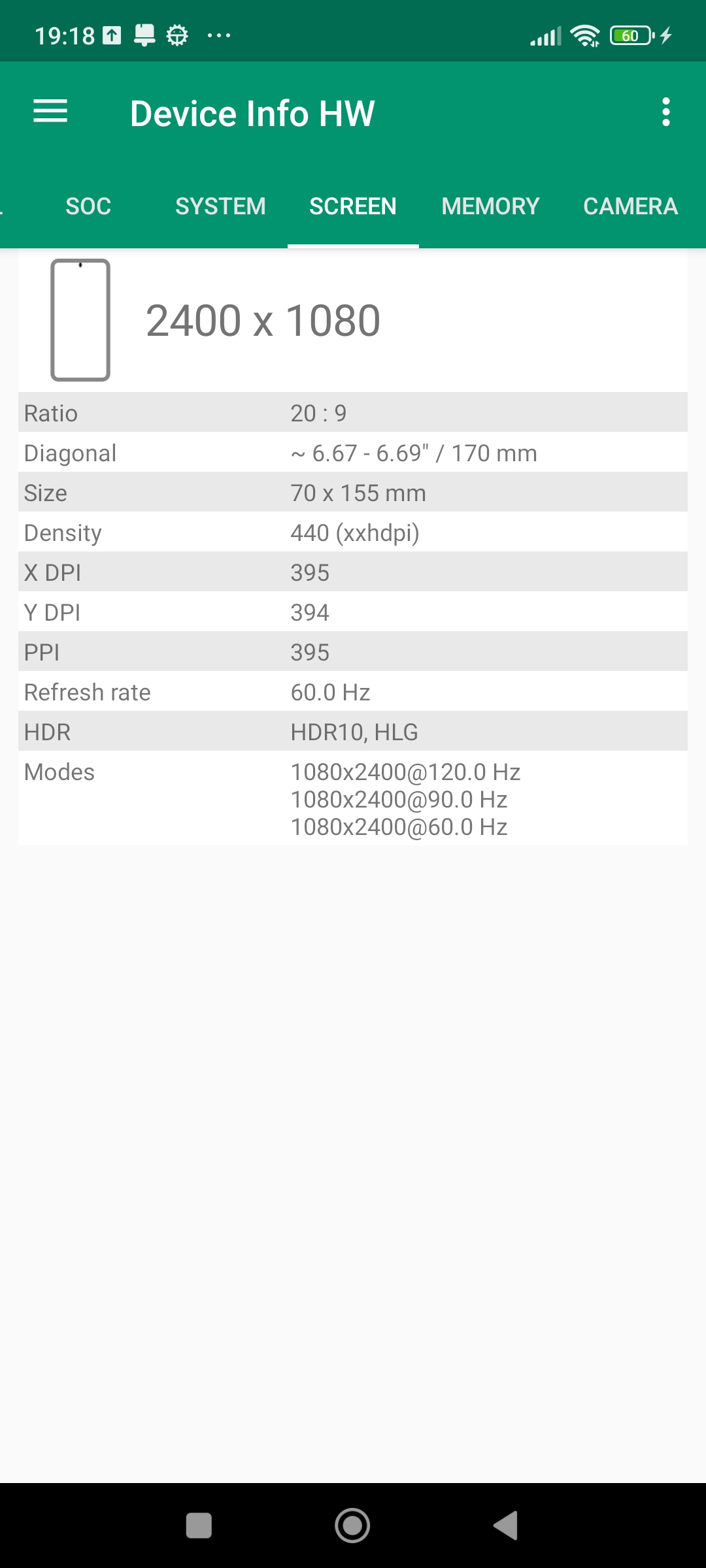This screenshot has height=1568, width=706.
Task: Select the SCREEN tab
Action: click(353, 206)
